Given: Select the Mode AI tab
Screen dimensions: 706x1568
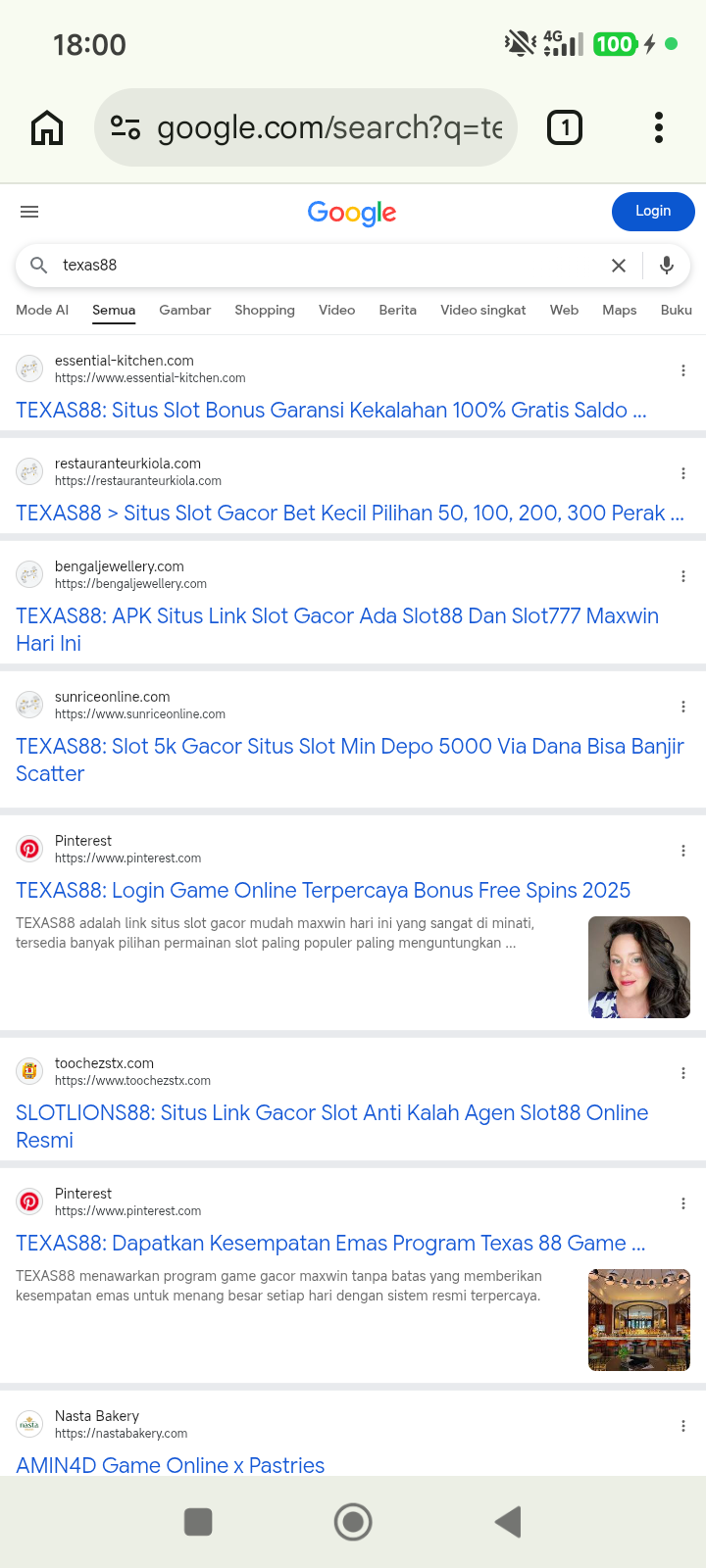Looking at the screenshot, I should pos(42,310).
